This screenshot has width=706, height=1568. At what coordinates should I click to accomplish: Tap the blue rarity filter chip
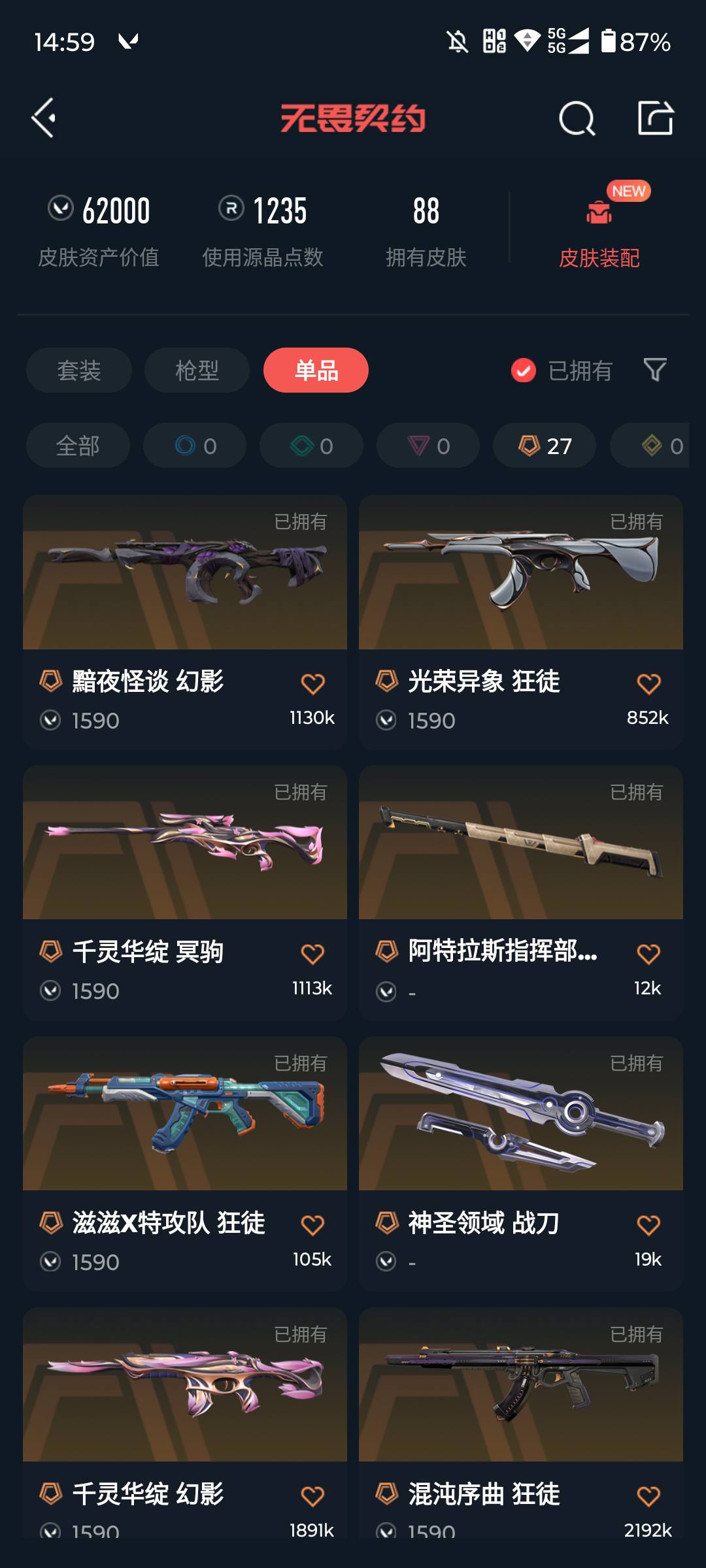(x=194, y=446)
